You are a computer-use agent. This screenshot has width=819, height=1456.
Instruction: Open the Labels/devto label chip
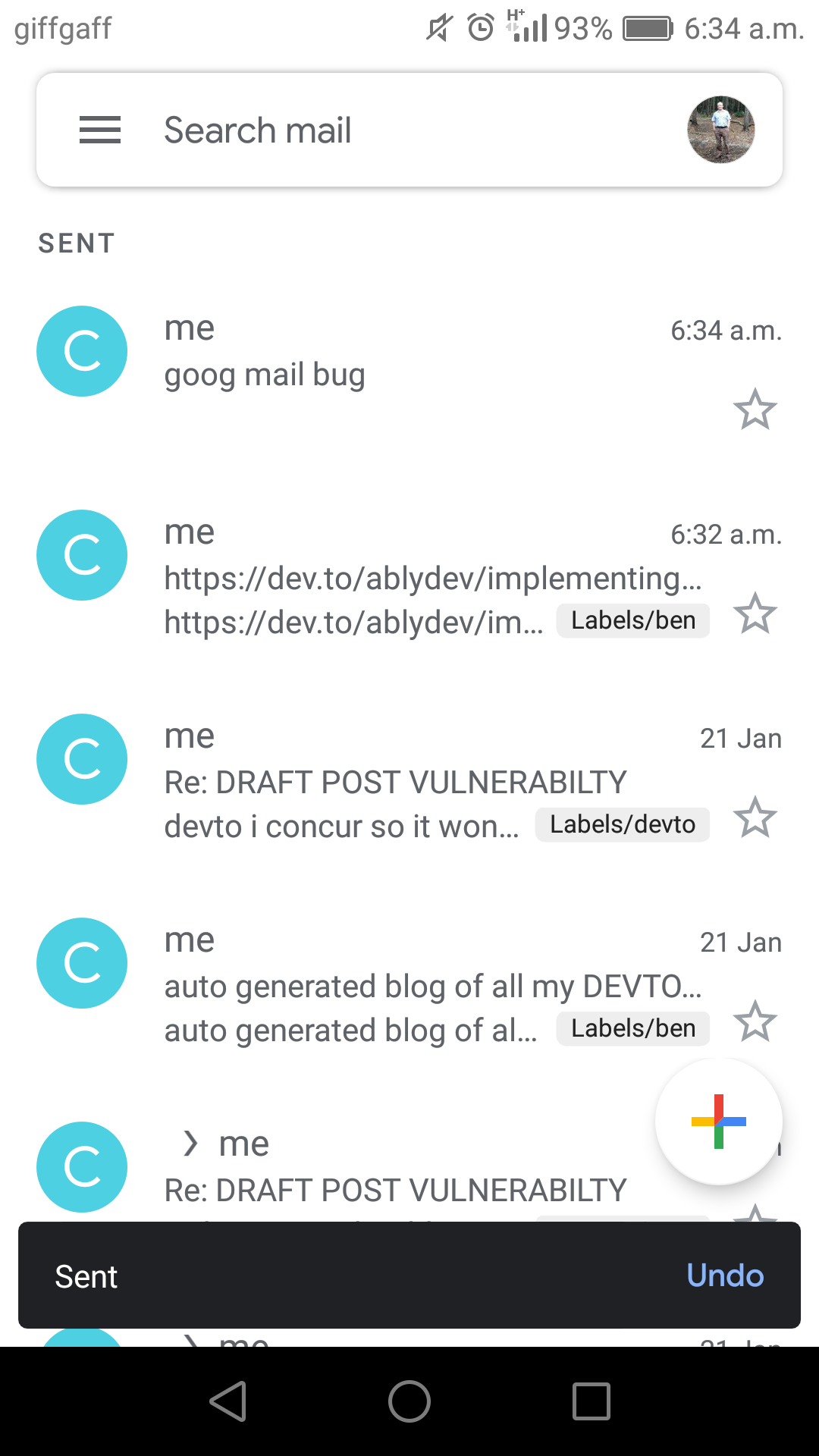pos(622,824)
